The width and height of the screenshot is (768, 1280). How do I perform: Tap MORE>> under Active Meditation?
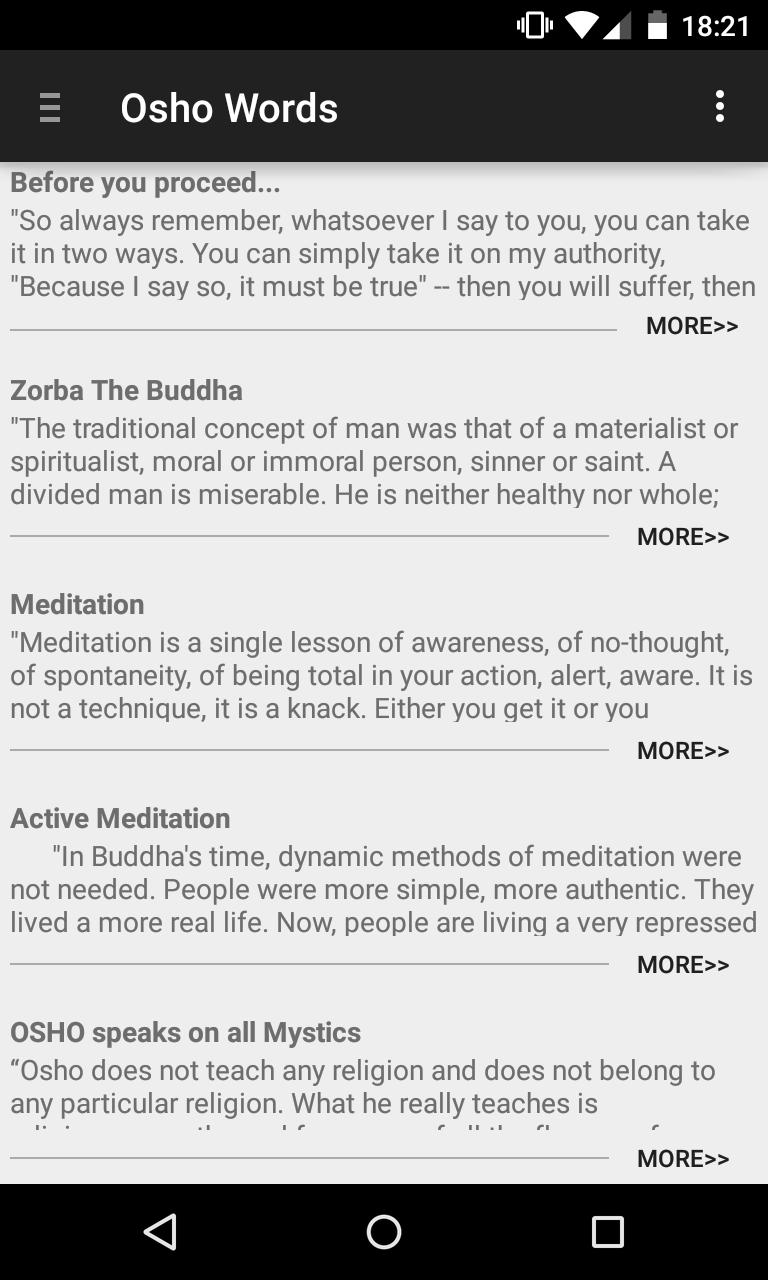683,965
